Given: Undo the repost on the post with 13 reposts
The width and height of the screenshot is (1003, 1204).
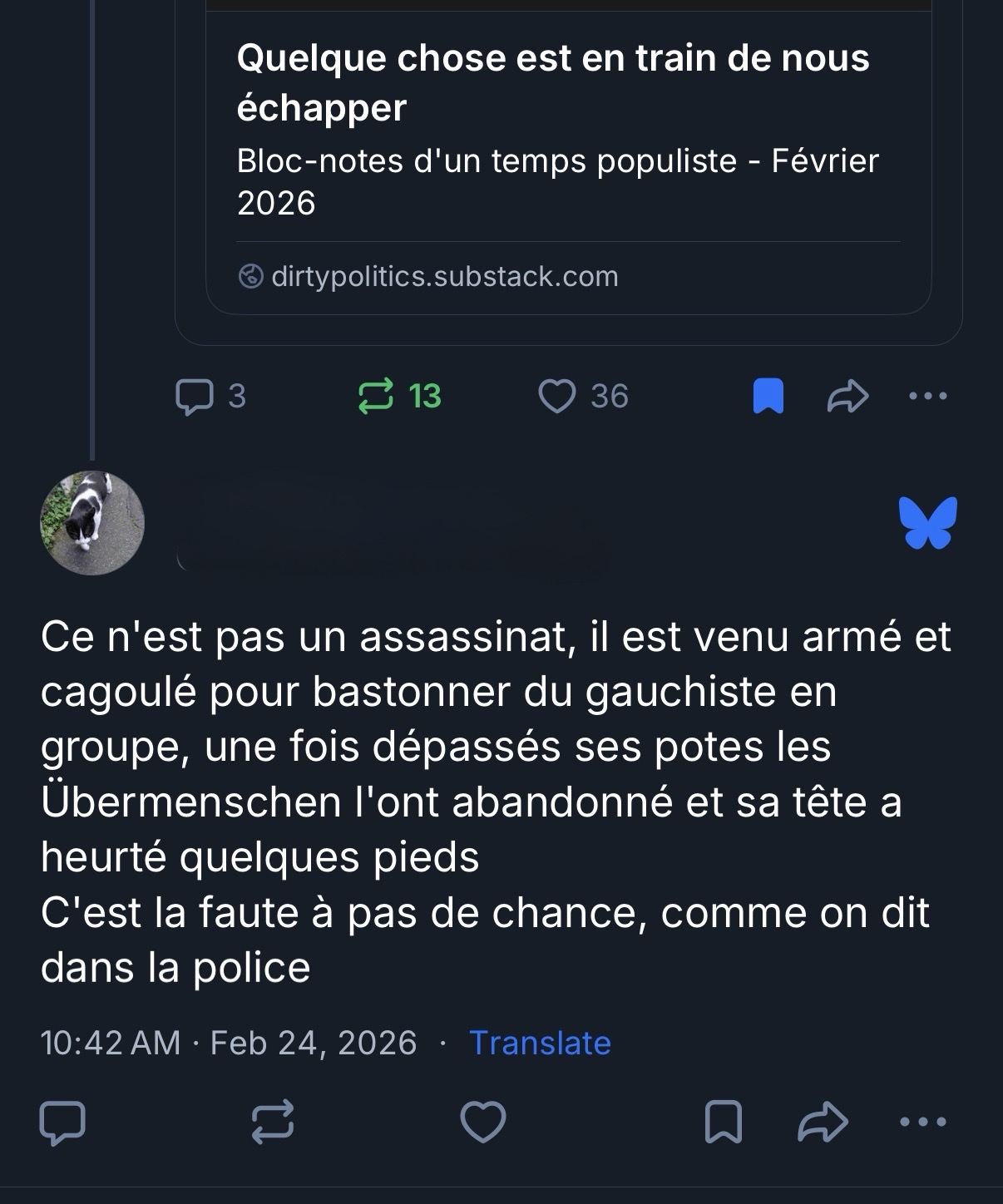Looking at the screenshot, I should 376,396.
